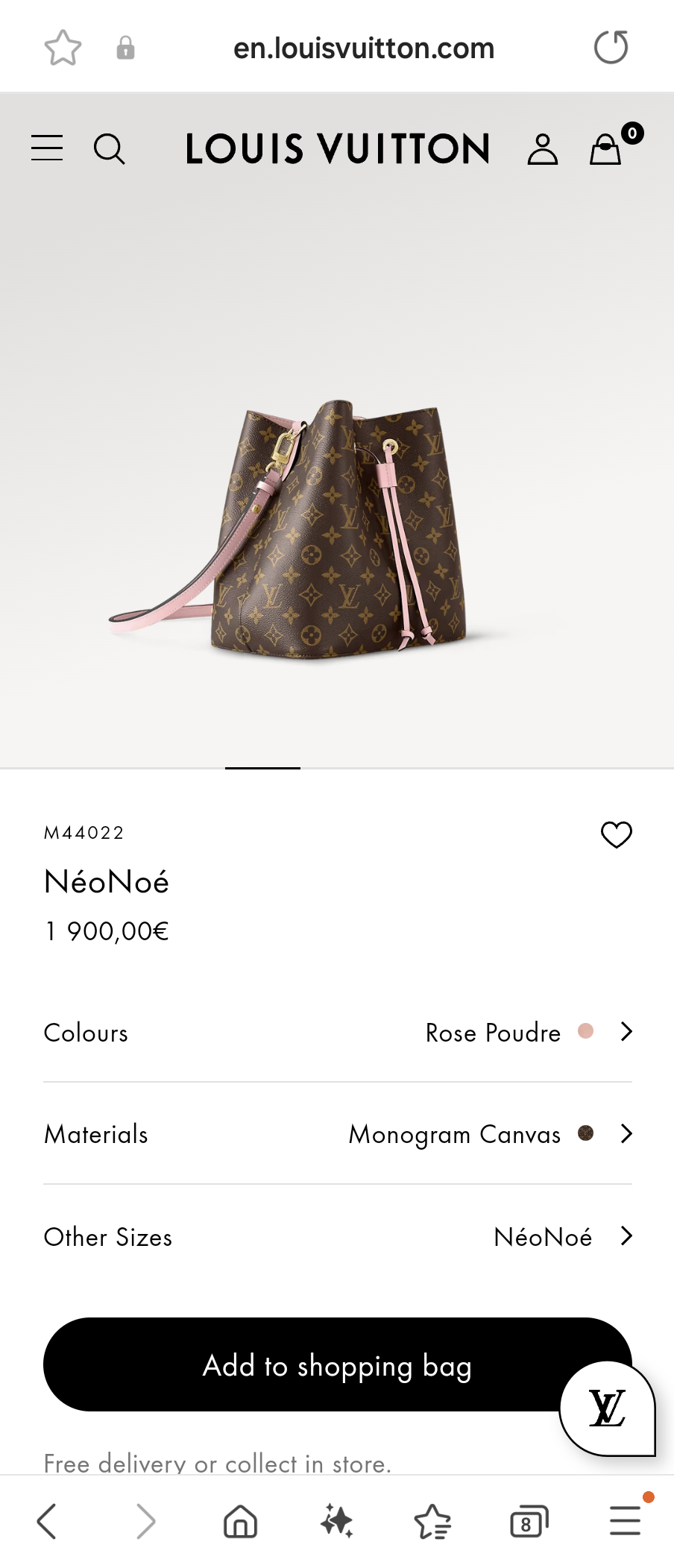Open the browser rewards sparkles icon
Screen dimensions: 674x1568
click(336, 1521)
